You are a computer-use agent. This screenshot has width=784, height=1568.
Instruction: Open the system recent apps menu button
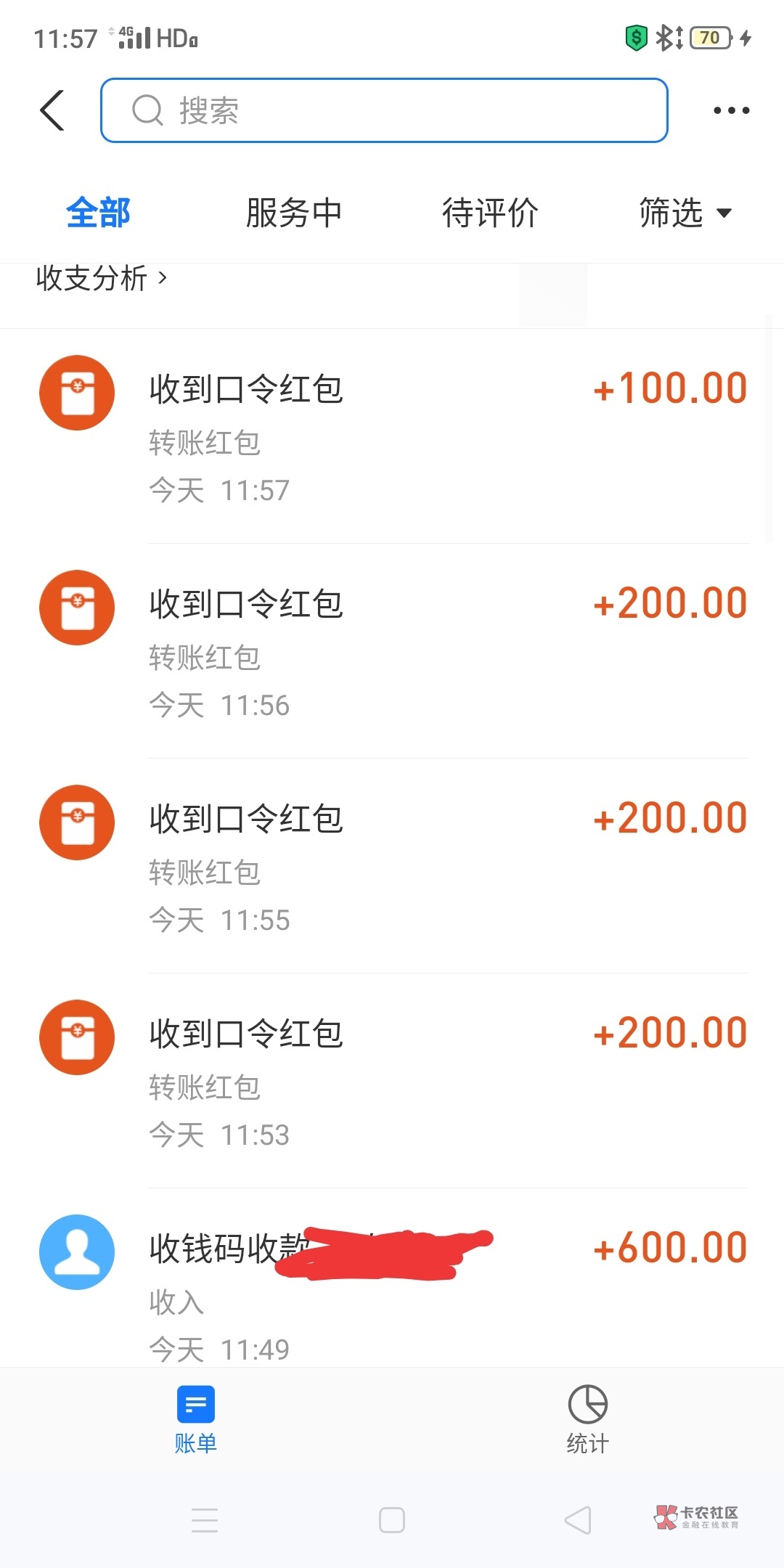pyautogui.click(x=205, y=1520)
